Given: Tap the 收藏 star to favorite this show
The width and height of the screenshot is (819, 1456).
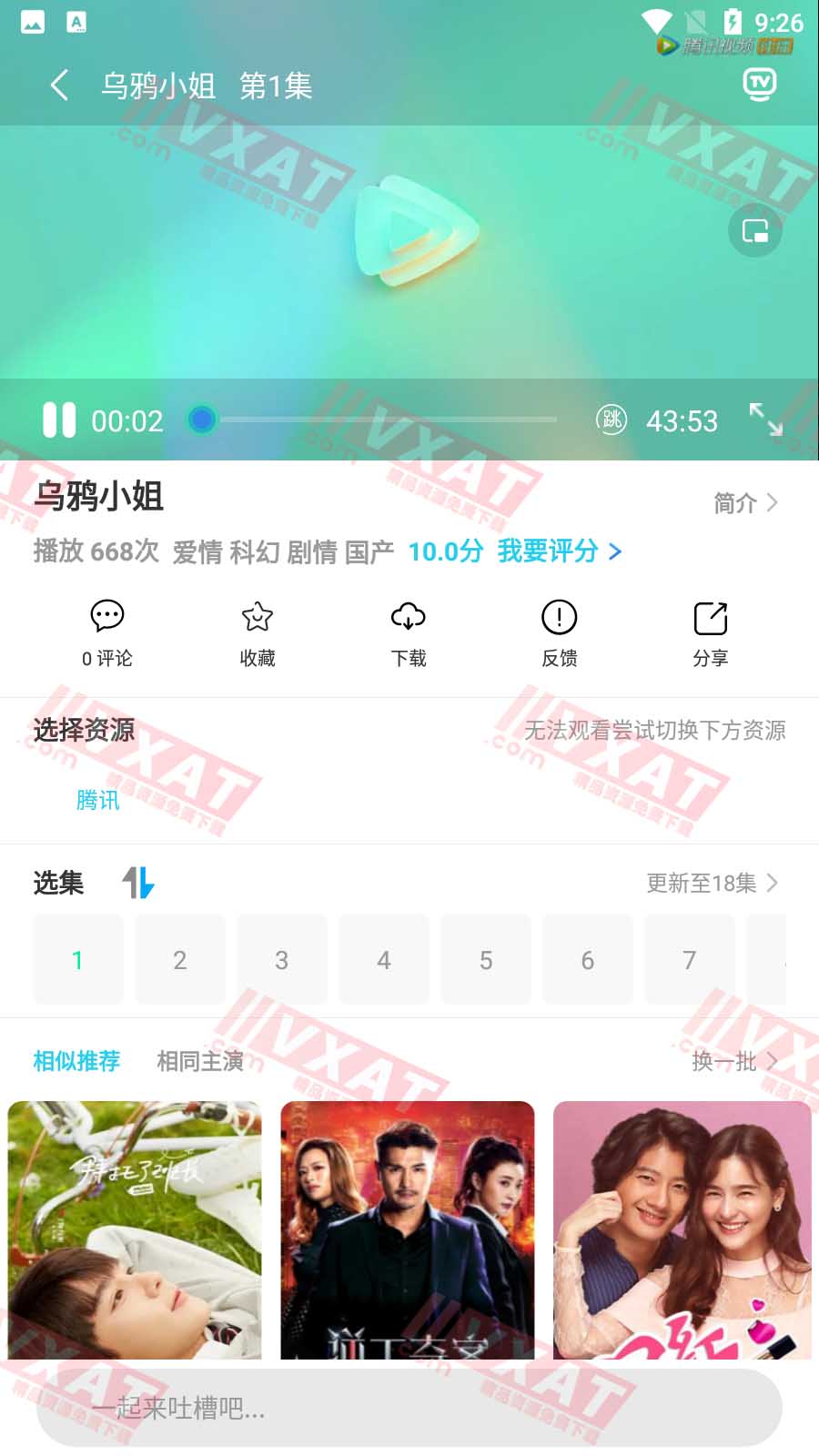Looking at the screenshot, I should [258, 628].
